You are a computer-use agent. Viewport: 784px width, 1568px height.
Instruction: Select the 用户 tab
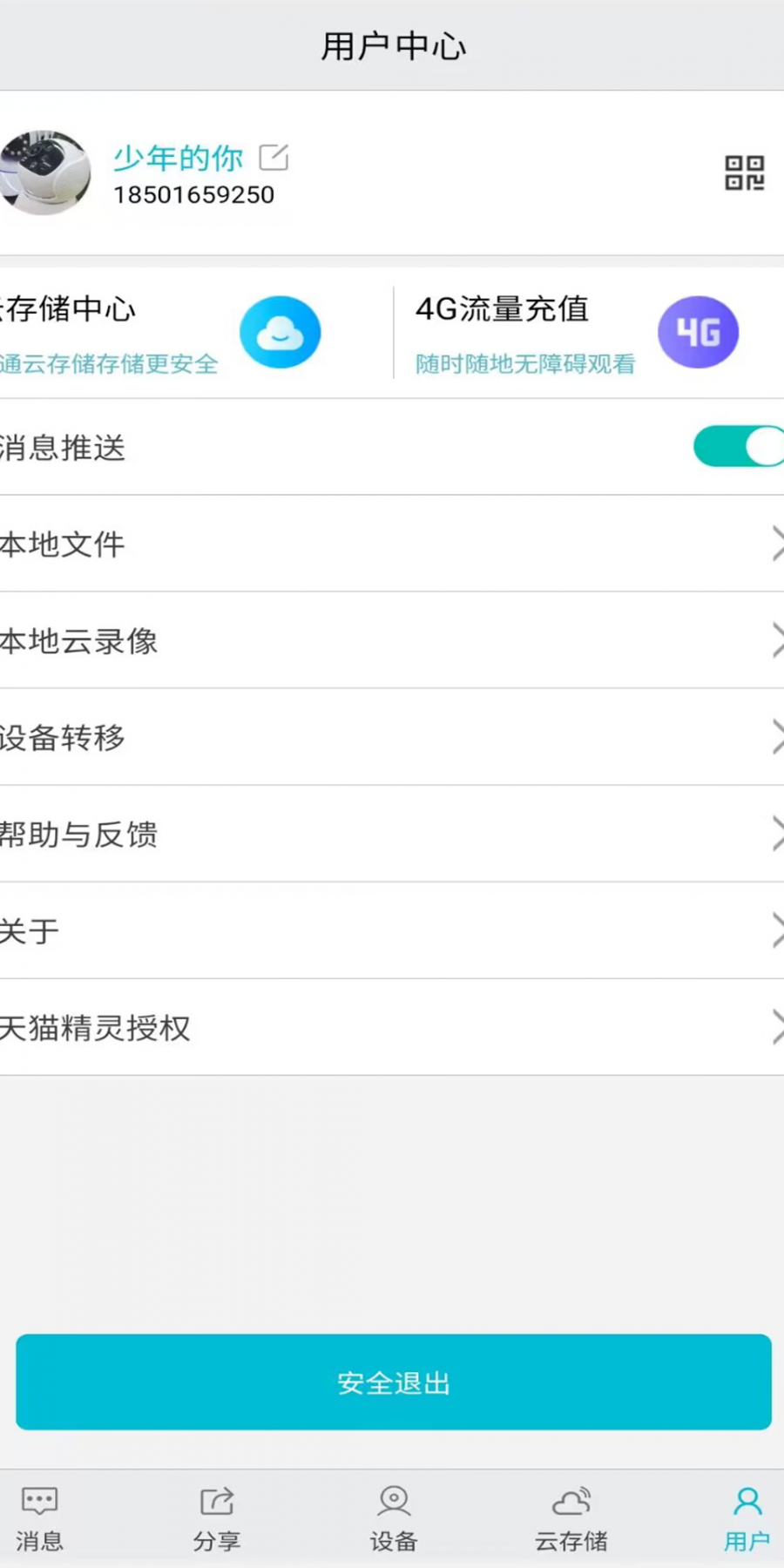(x=747, y=1520)
